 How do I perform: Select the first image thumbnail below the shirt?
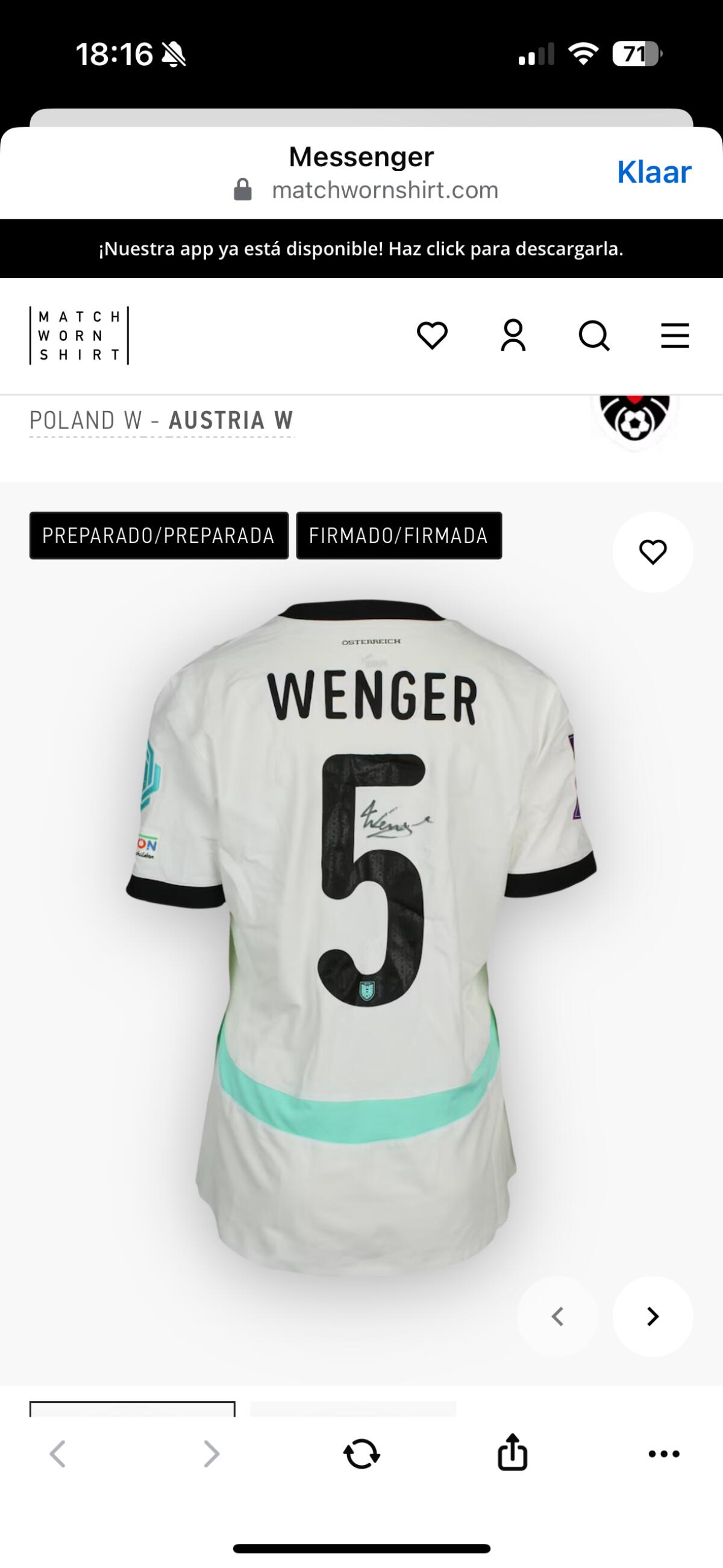[132, 1408]
